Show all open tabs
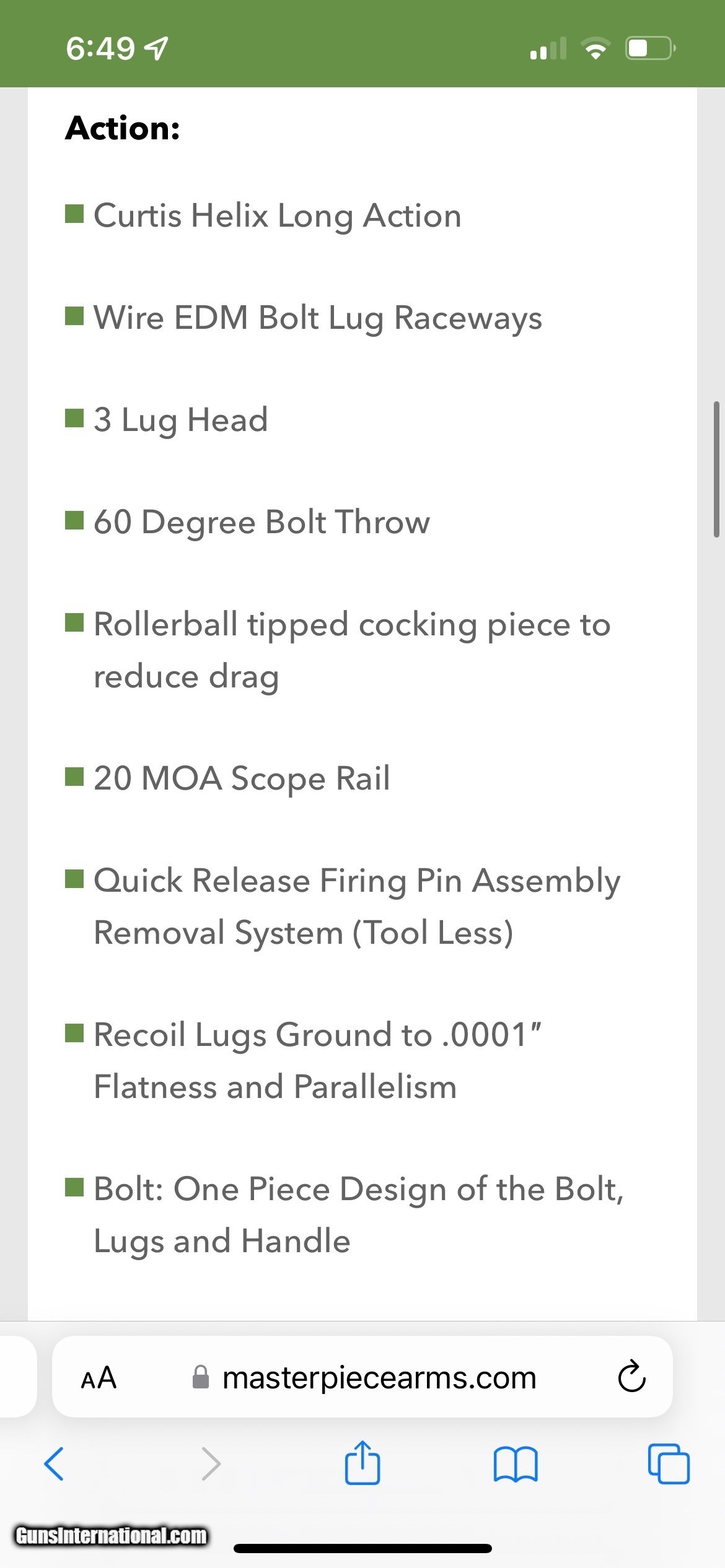 click(x=669, y=1464)
